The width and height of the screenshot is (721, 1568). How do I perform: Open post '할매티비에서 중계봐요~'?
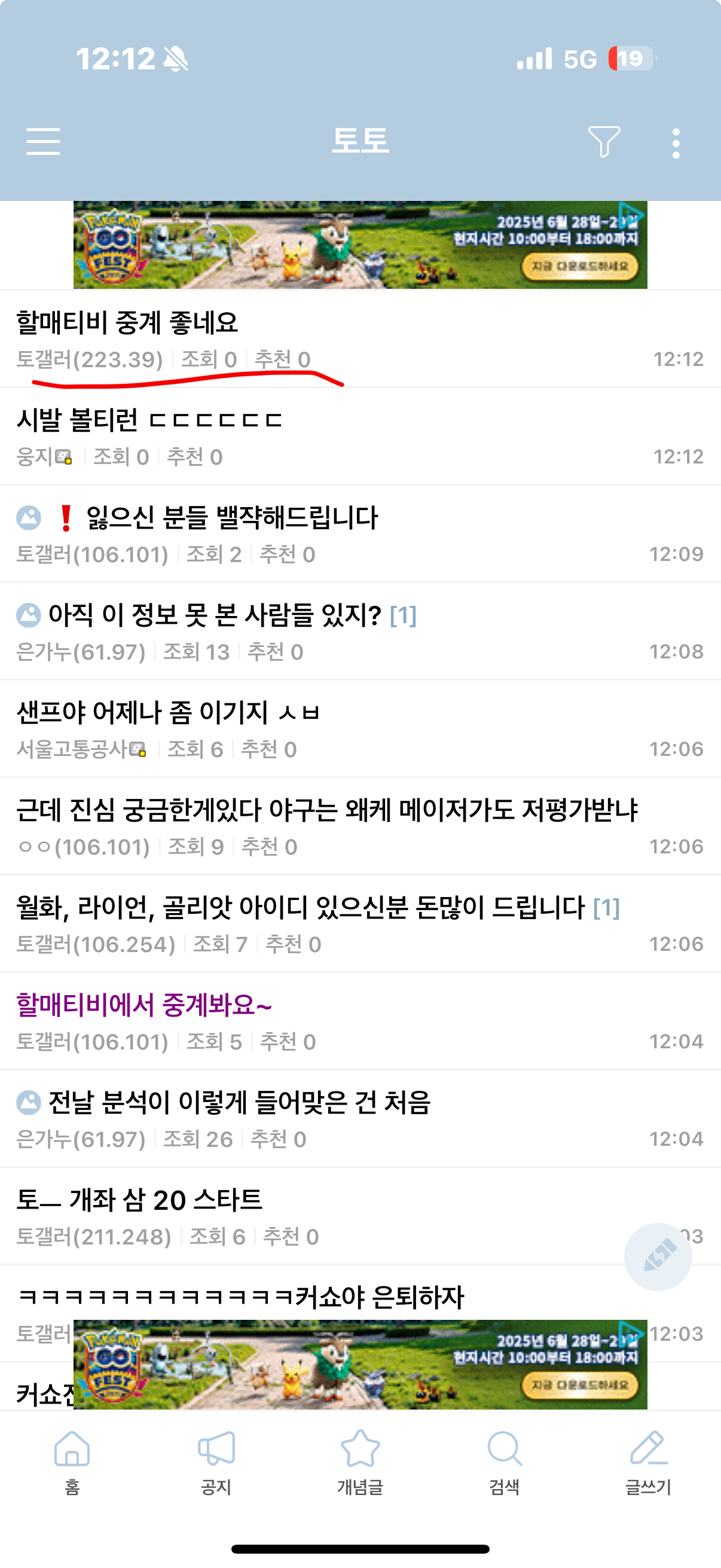tap(143, 1005)
